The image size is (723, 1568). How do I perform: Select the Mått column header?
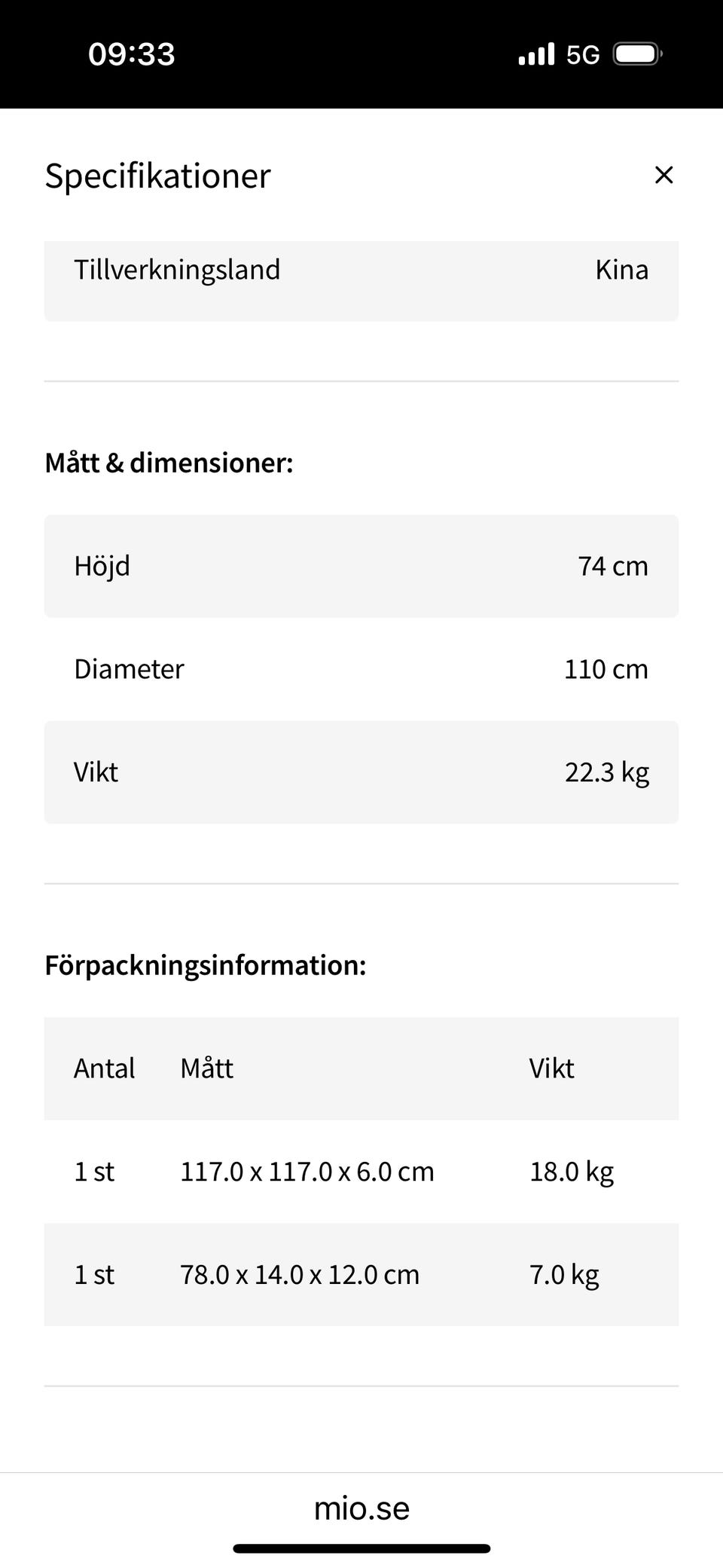206,1068
